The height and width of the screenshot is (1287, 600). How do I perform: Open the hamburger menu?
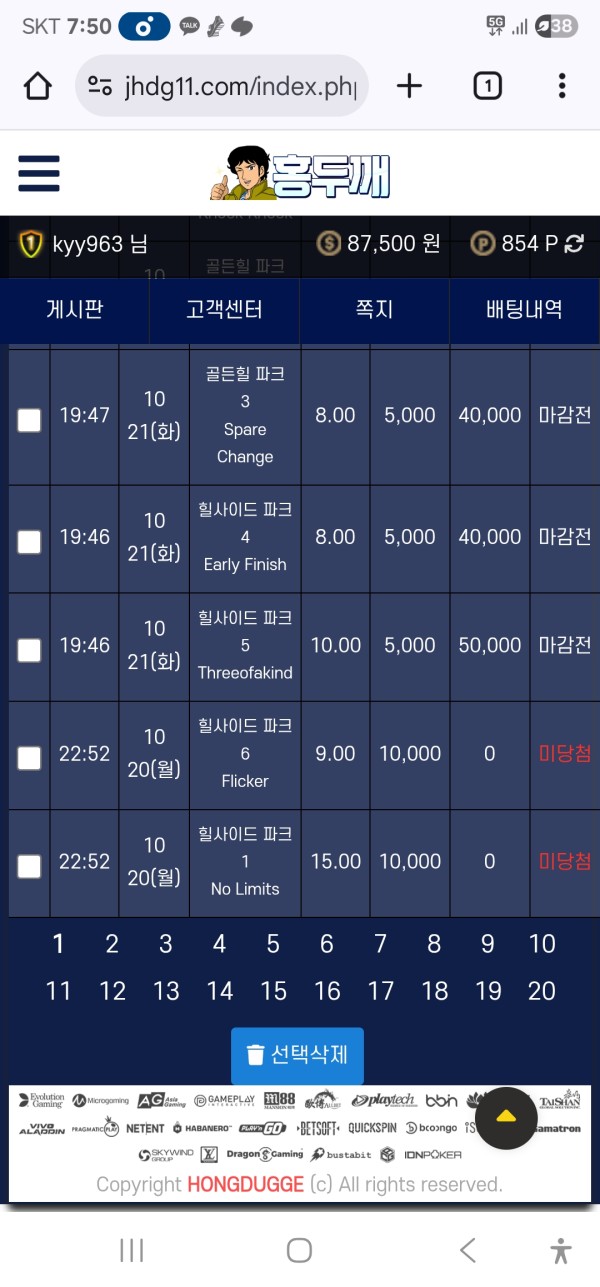click(39, 174)
